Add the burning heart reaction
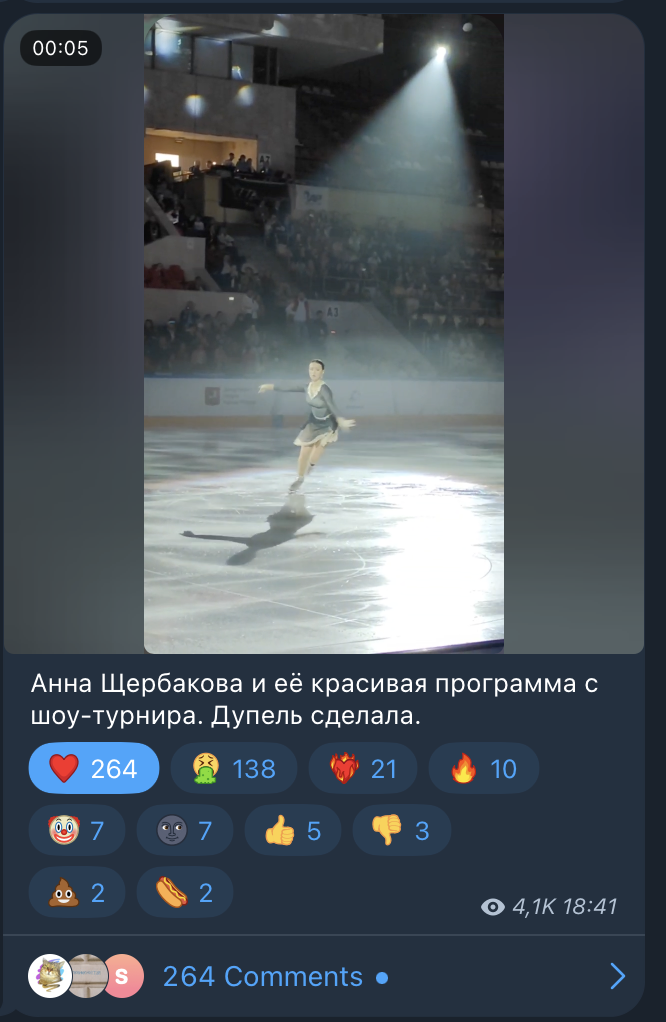The width and height of the screenshot is (666, 1022). click(x=366, y=768)
